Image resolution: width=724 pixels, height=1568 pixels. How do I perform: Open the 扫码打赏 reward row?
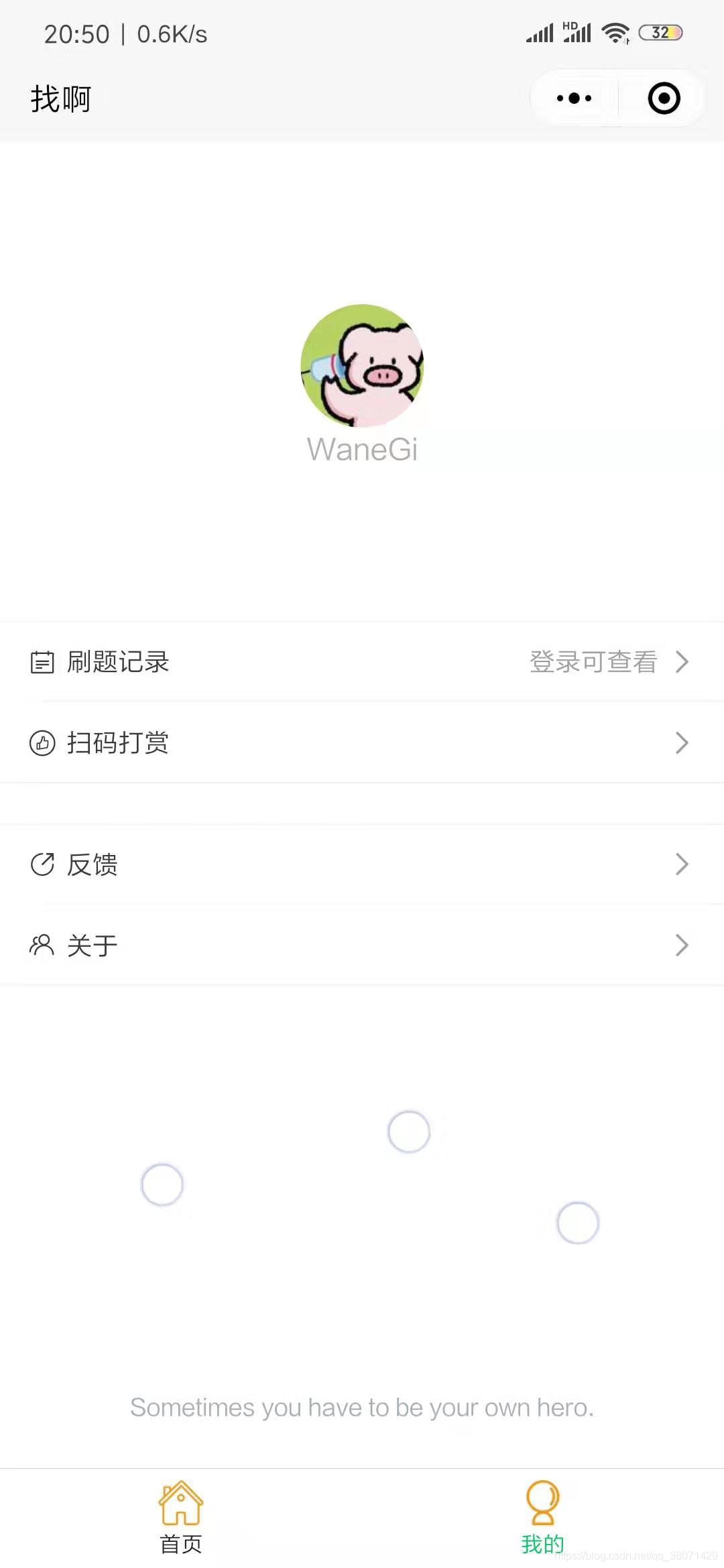pos(362,743)
